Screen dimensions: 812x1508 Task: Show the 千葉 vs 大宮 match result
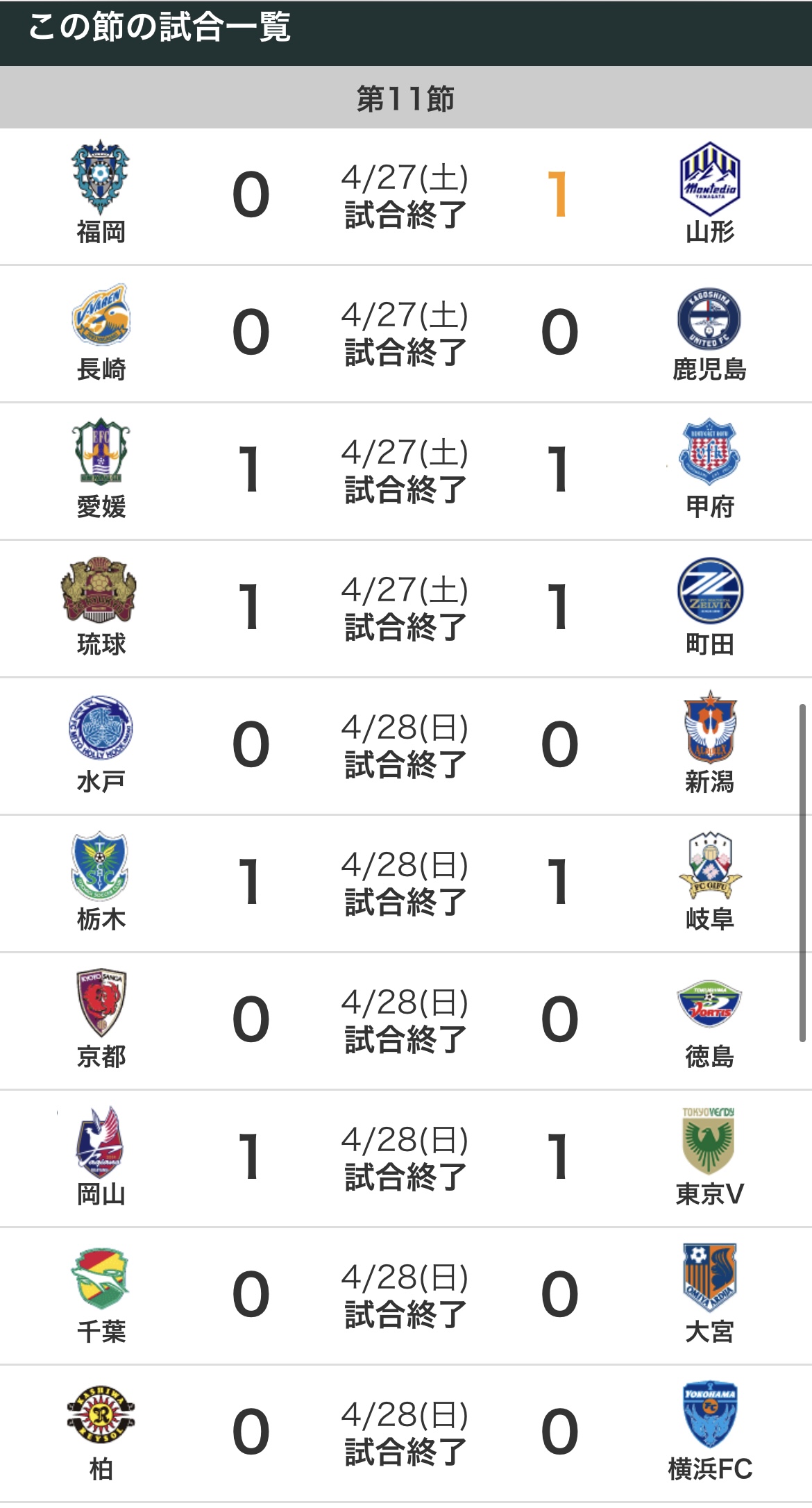click(x=405, y=1296)
